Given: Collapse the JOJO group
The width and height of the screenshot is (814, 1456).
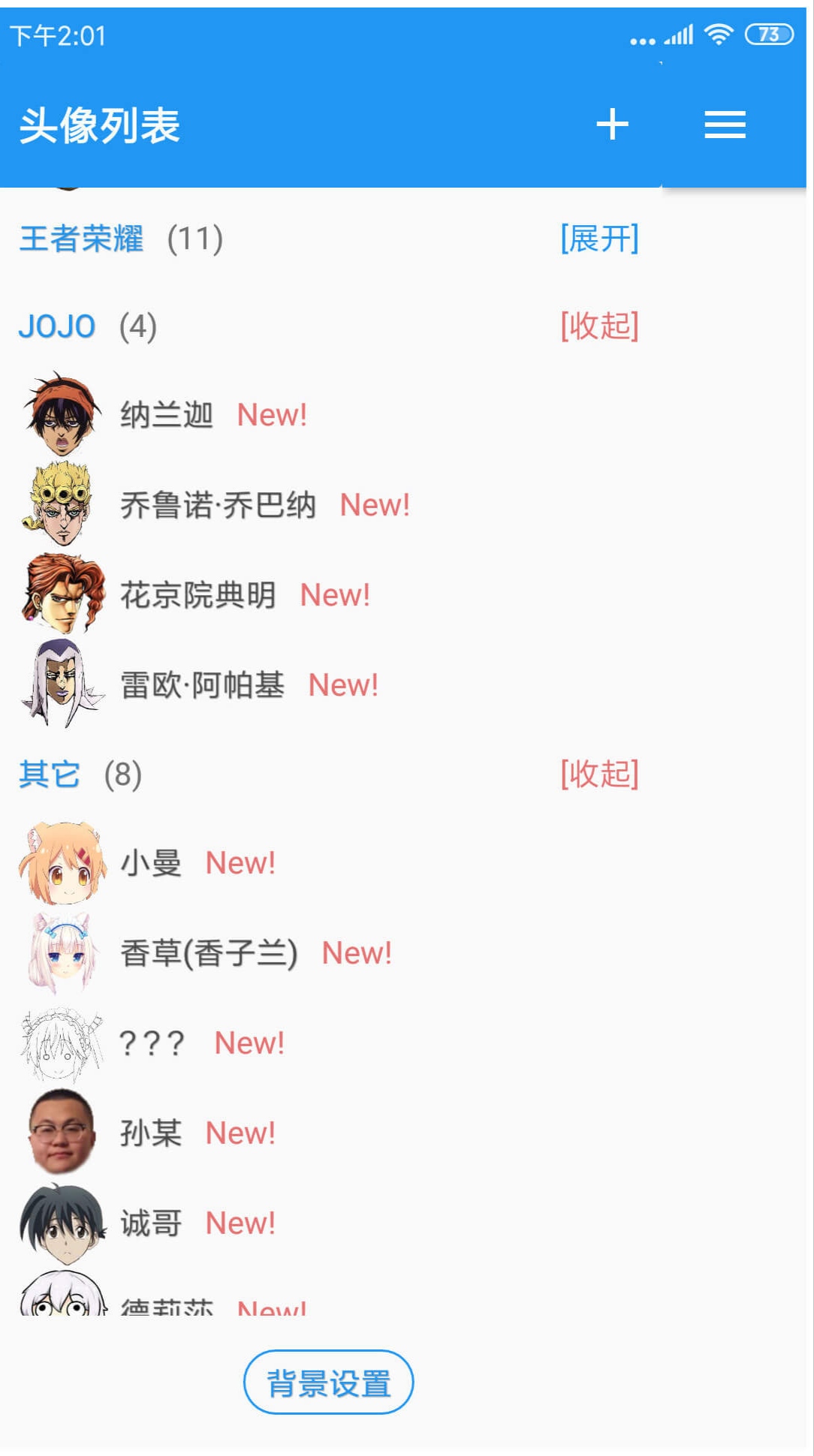Looking at the screenshot, I should click(x=599, y=326).
